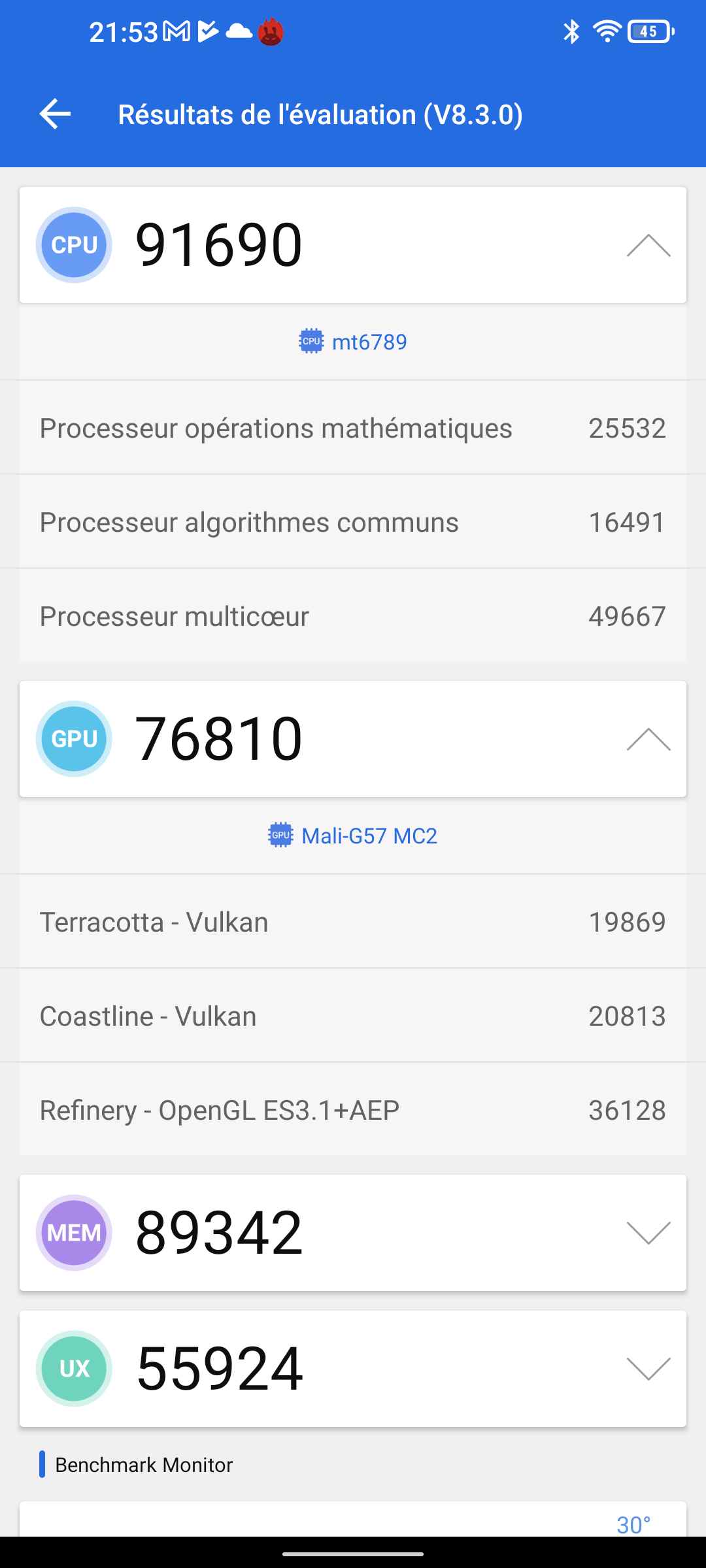Screen dimensions: 706x1568
Task: Open the mt6789 CPU chip link
Action: tap(354, 342)
